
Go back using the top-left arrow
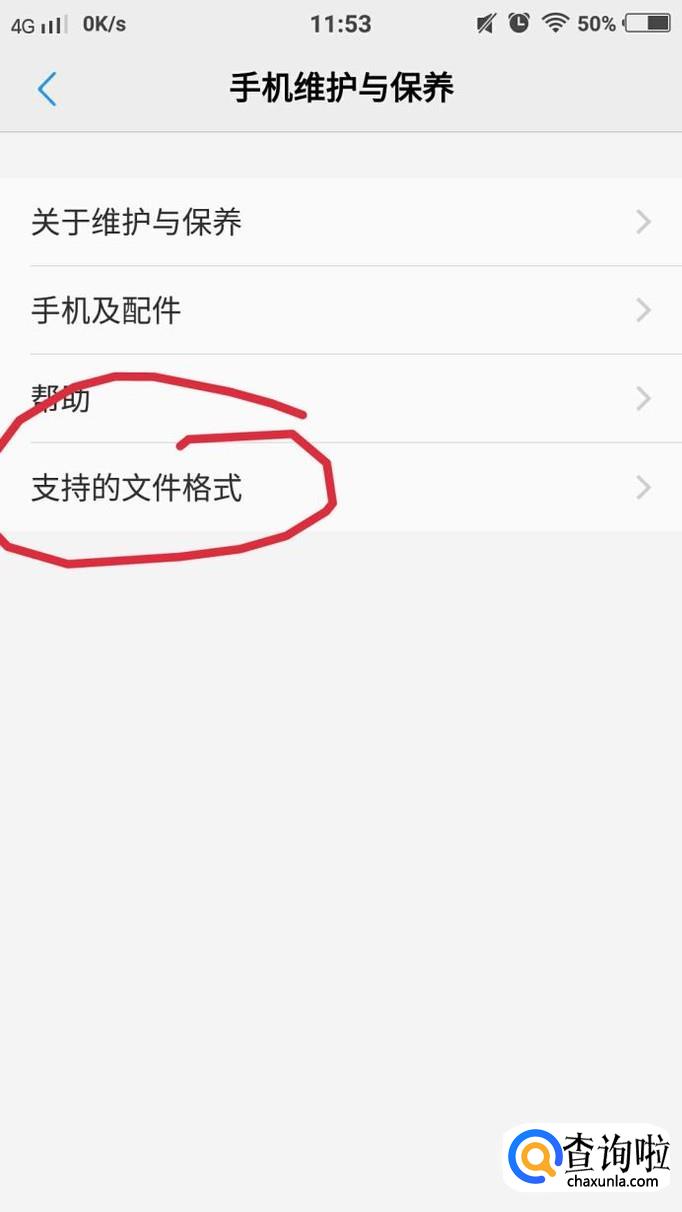point(47,89)
